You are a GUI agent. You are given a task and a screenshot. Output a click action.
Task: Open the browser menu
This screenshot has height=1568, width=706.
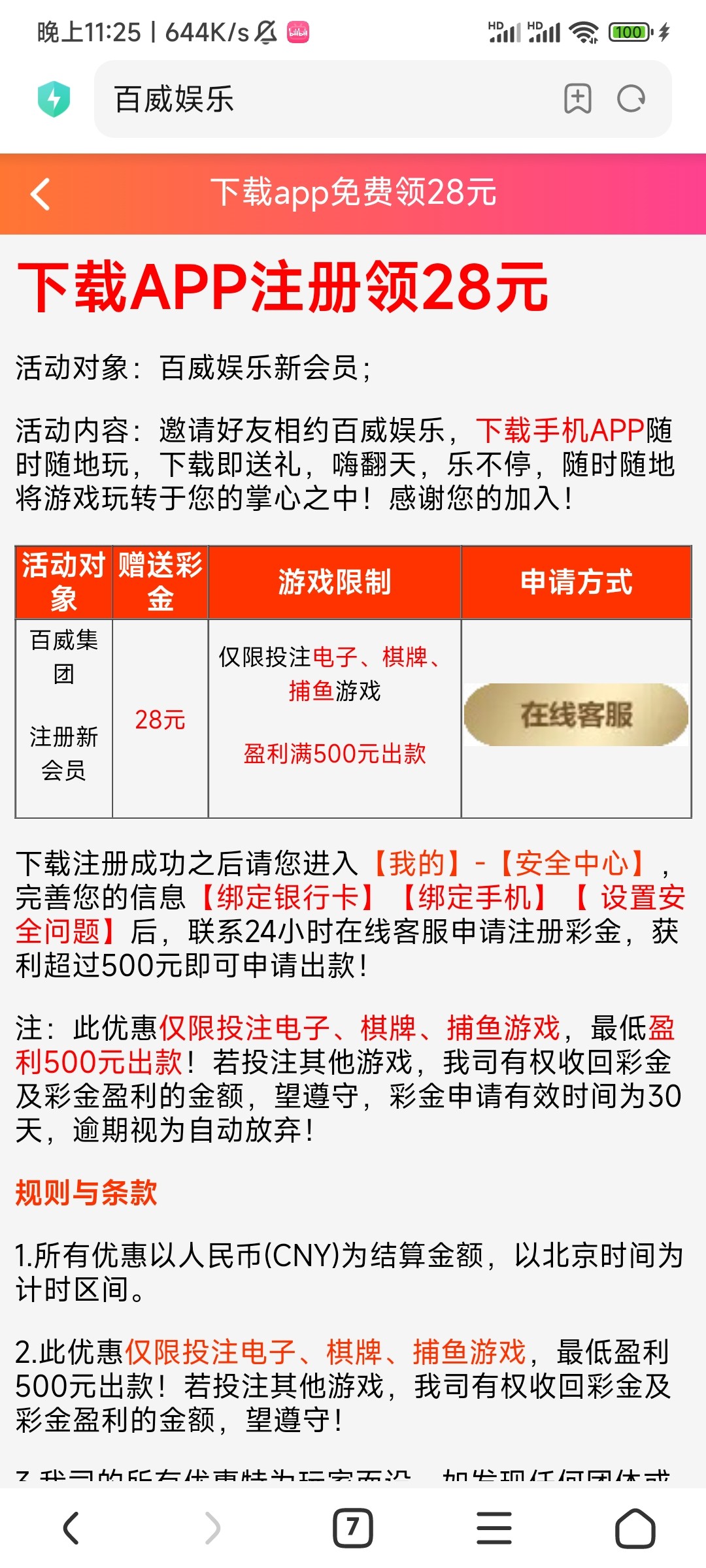click(494, 1528)
